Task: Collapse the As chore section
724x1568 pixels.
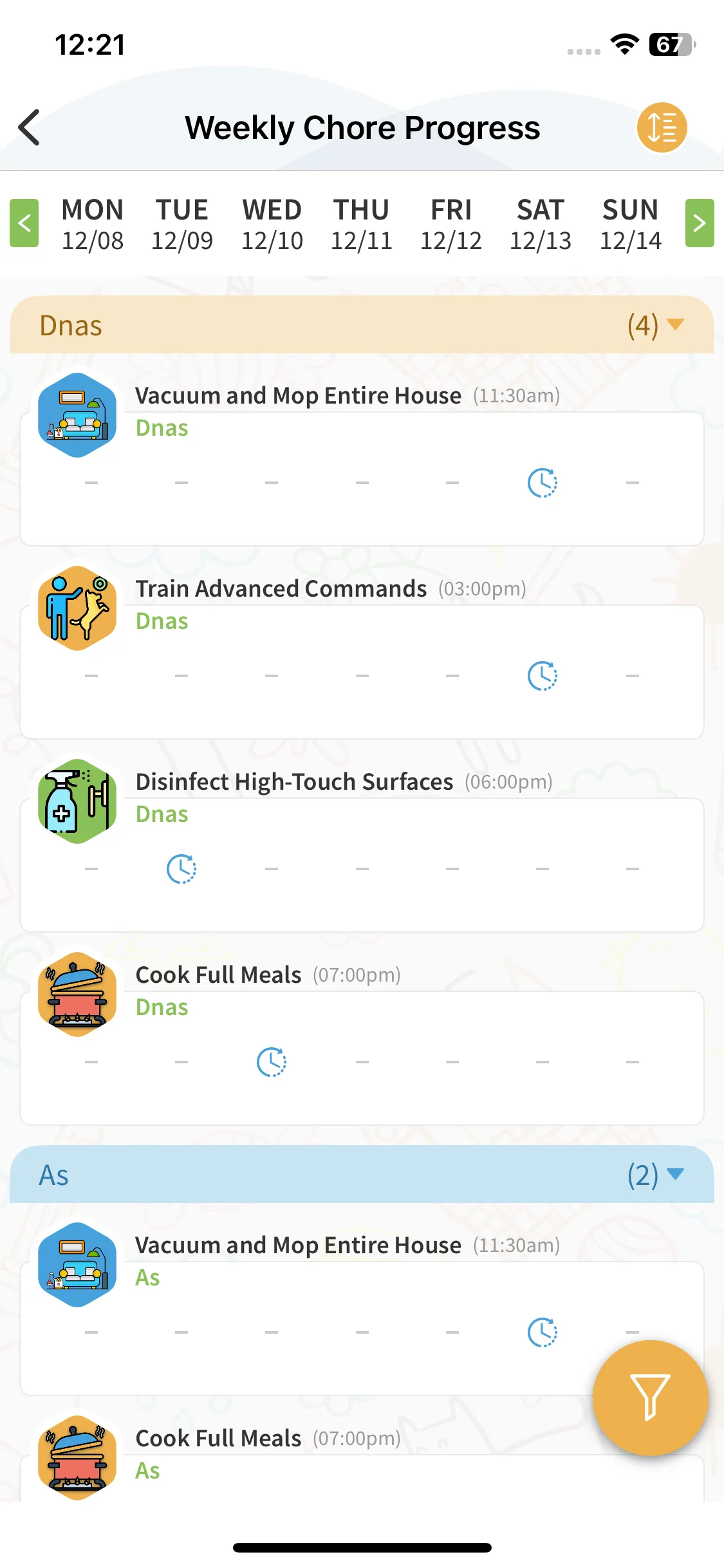Action: [674, 1175]
